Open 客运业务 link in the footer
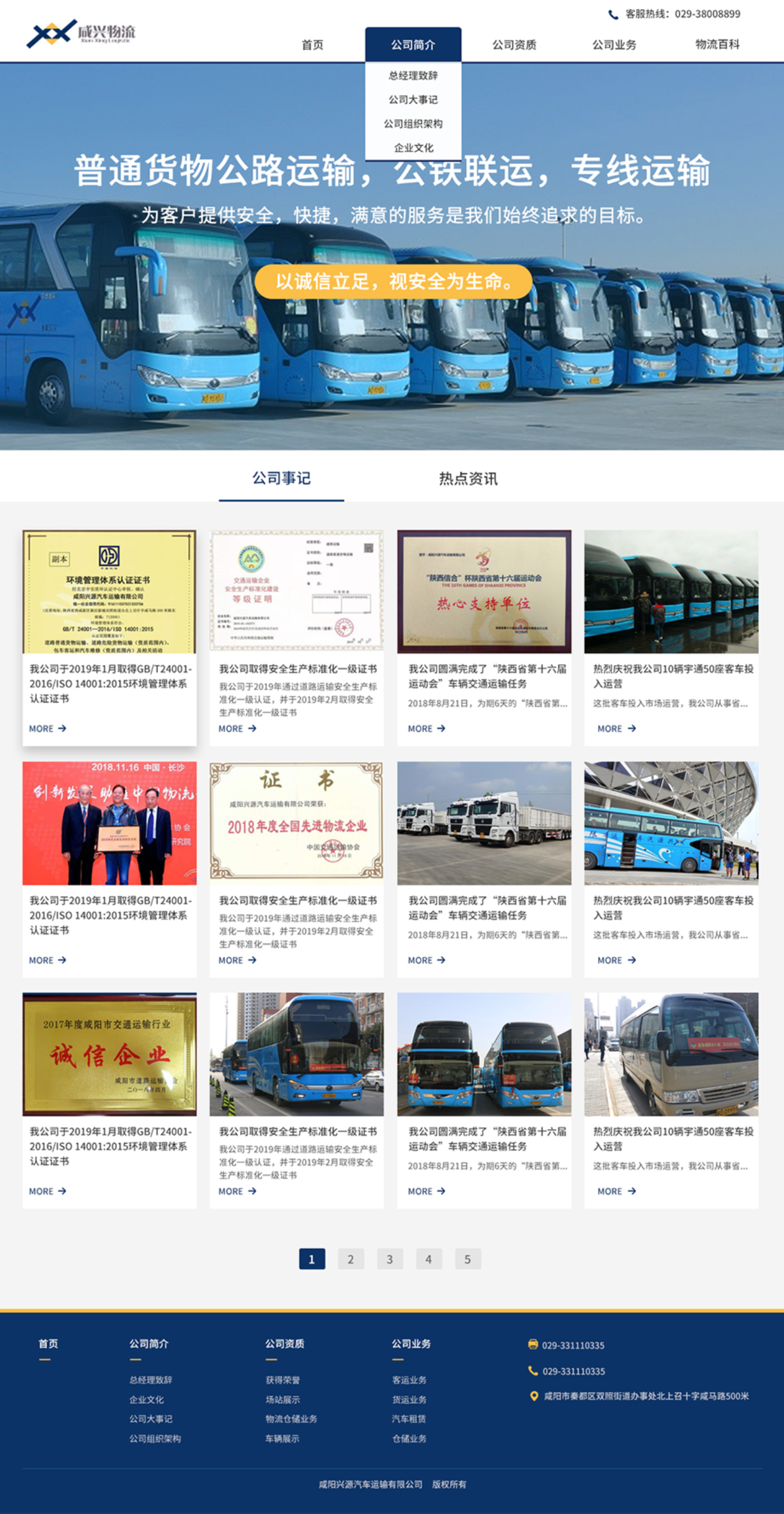This screenshot has height=1514, width=784. point(409,1380)
